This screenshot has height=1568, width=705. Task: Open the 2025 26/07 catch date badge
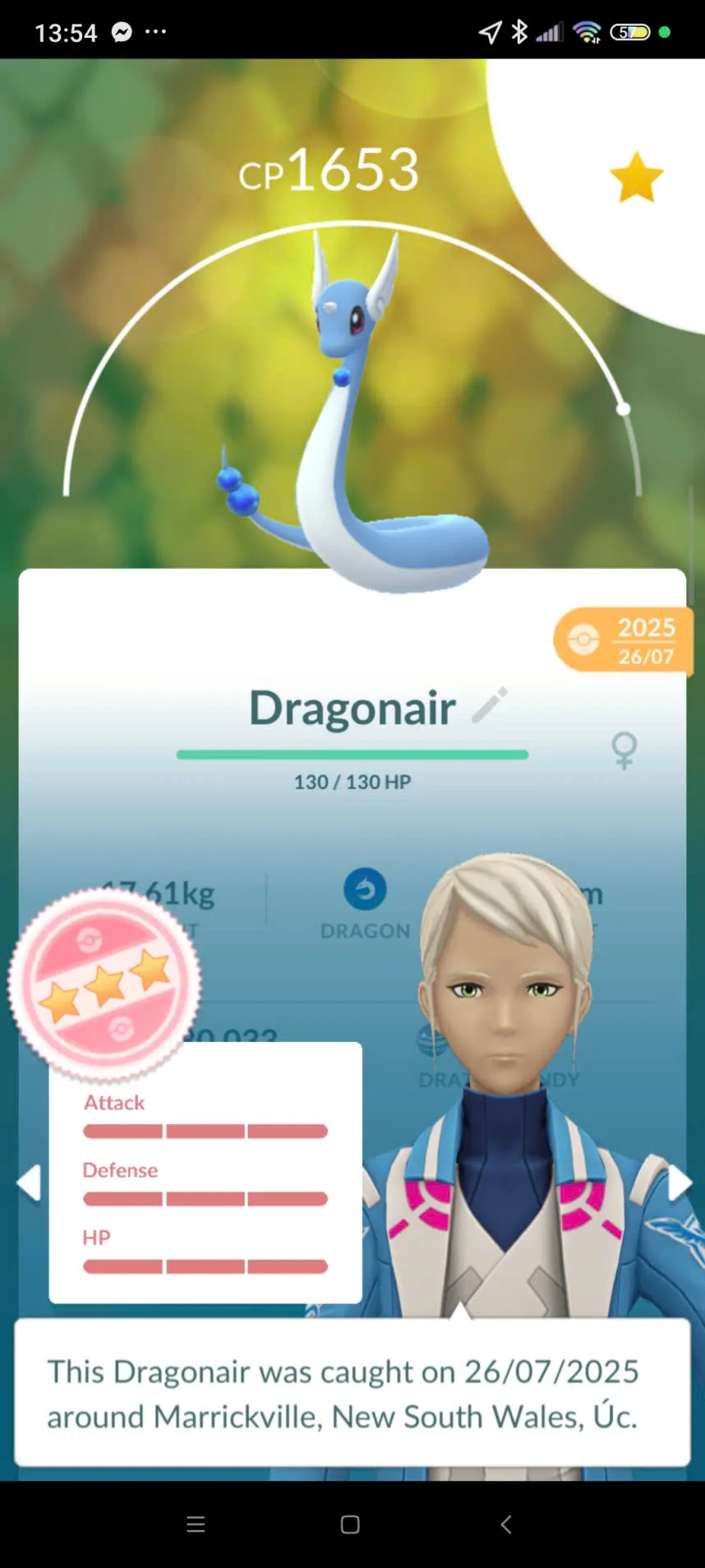[x=624, y=640]
